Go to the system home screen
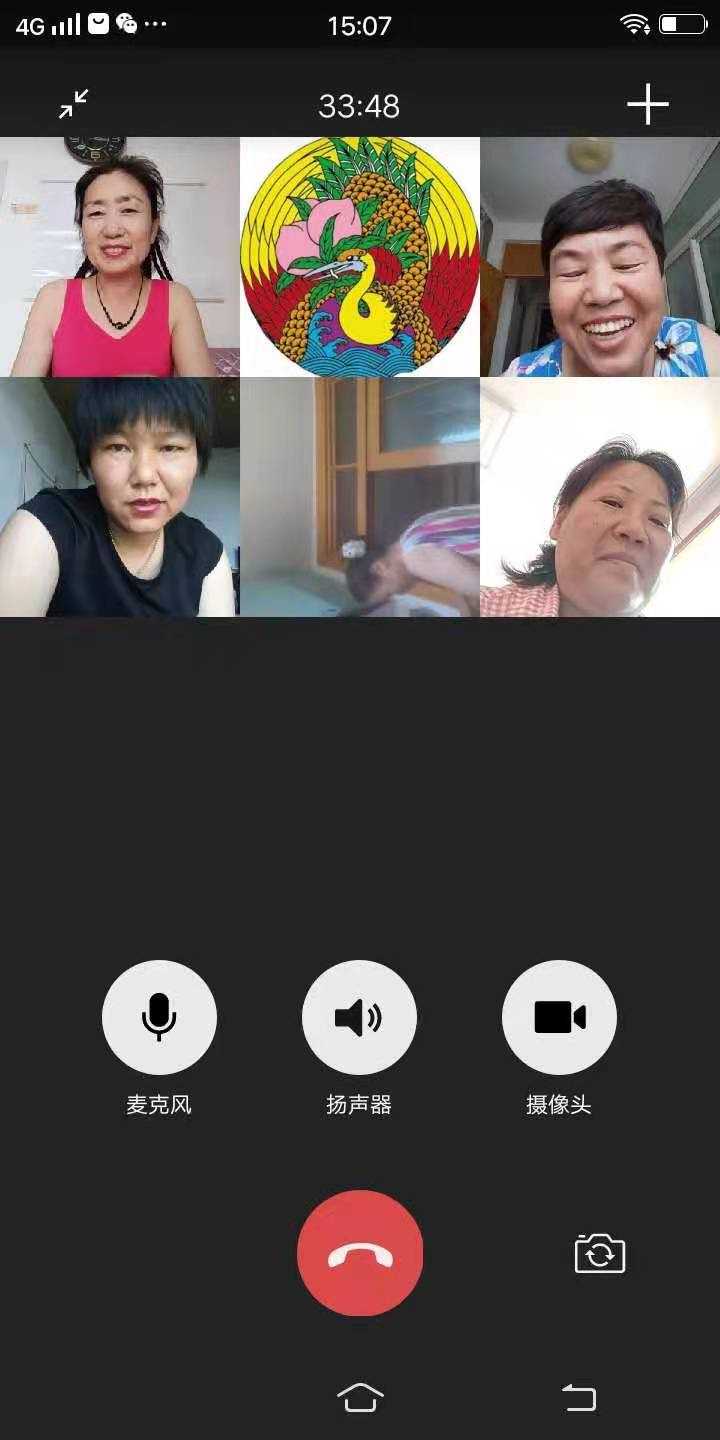This screenshot has height=1440, width=720. [360, 1397]
